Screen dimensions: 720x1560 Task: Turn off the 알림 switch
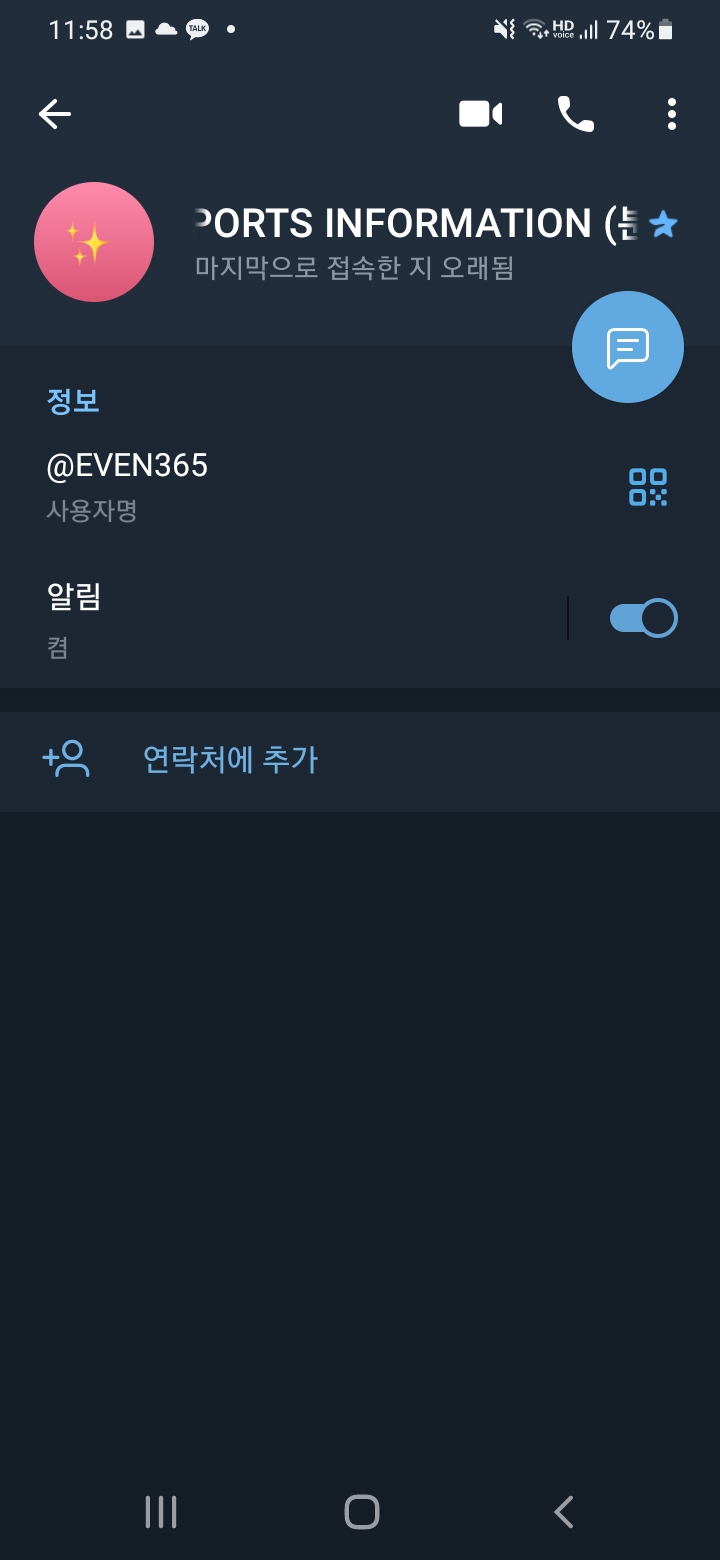[x=643, y=618]
